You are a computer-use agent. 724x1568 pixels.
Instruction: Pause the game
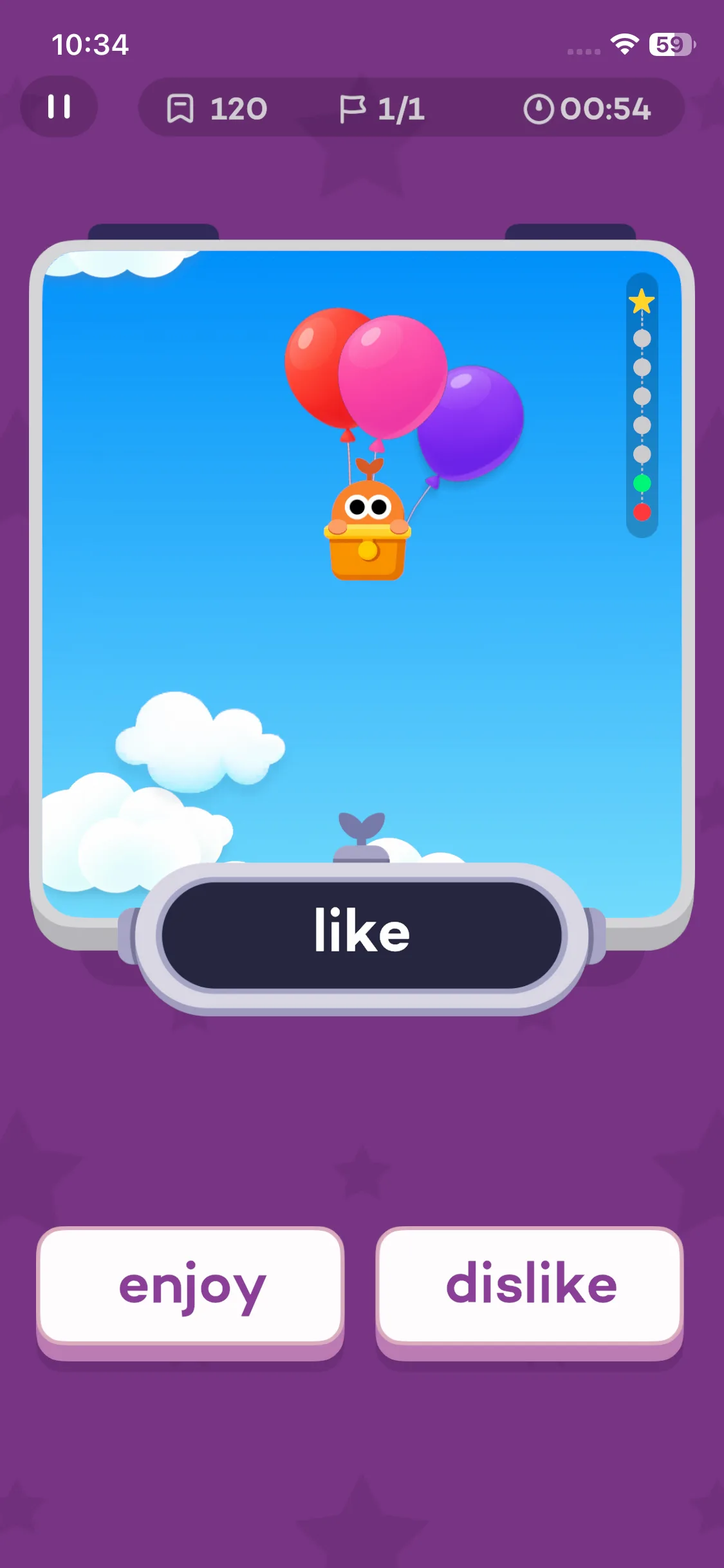coord(59,107)
